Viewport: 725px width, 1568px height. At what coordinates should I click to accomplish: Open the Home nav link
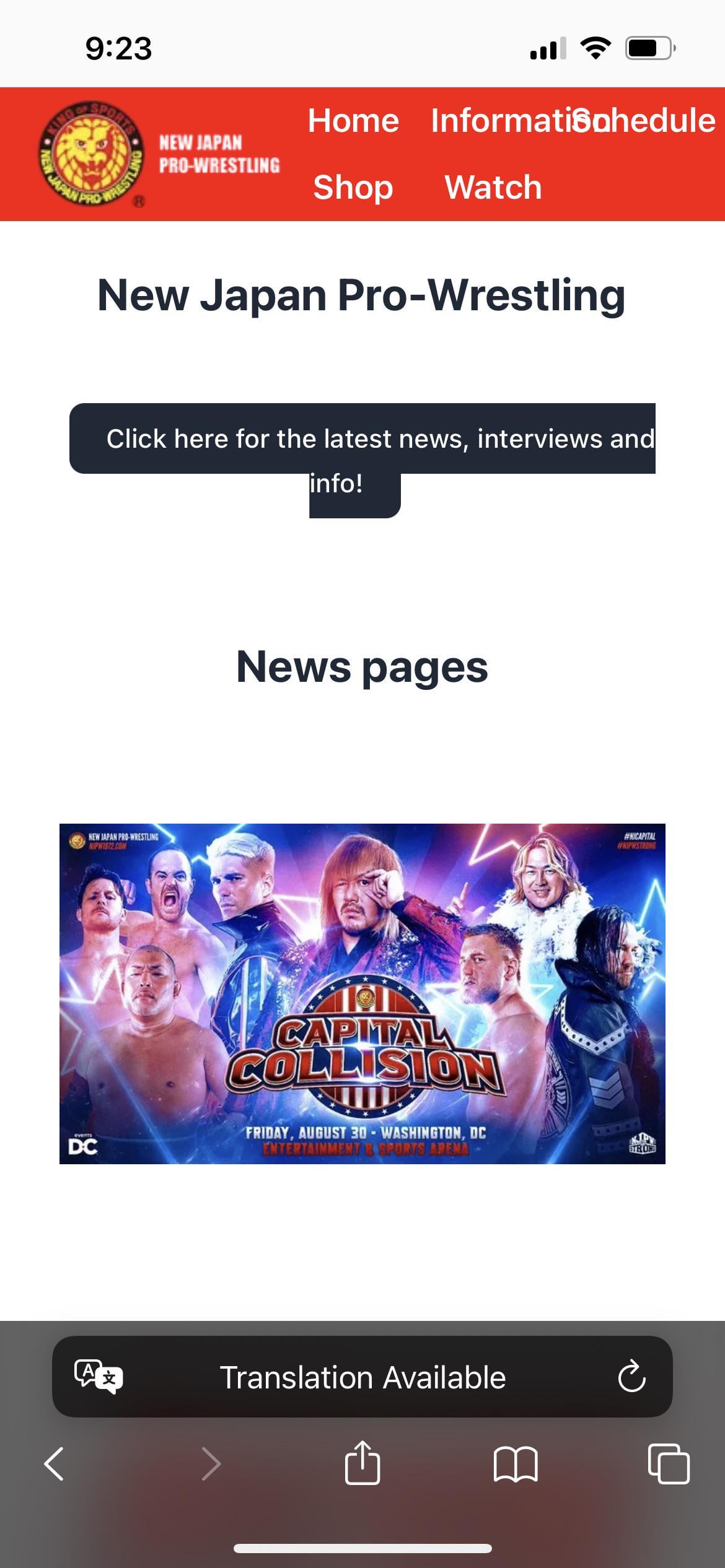353,120
